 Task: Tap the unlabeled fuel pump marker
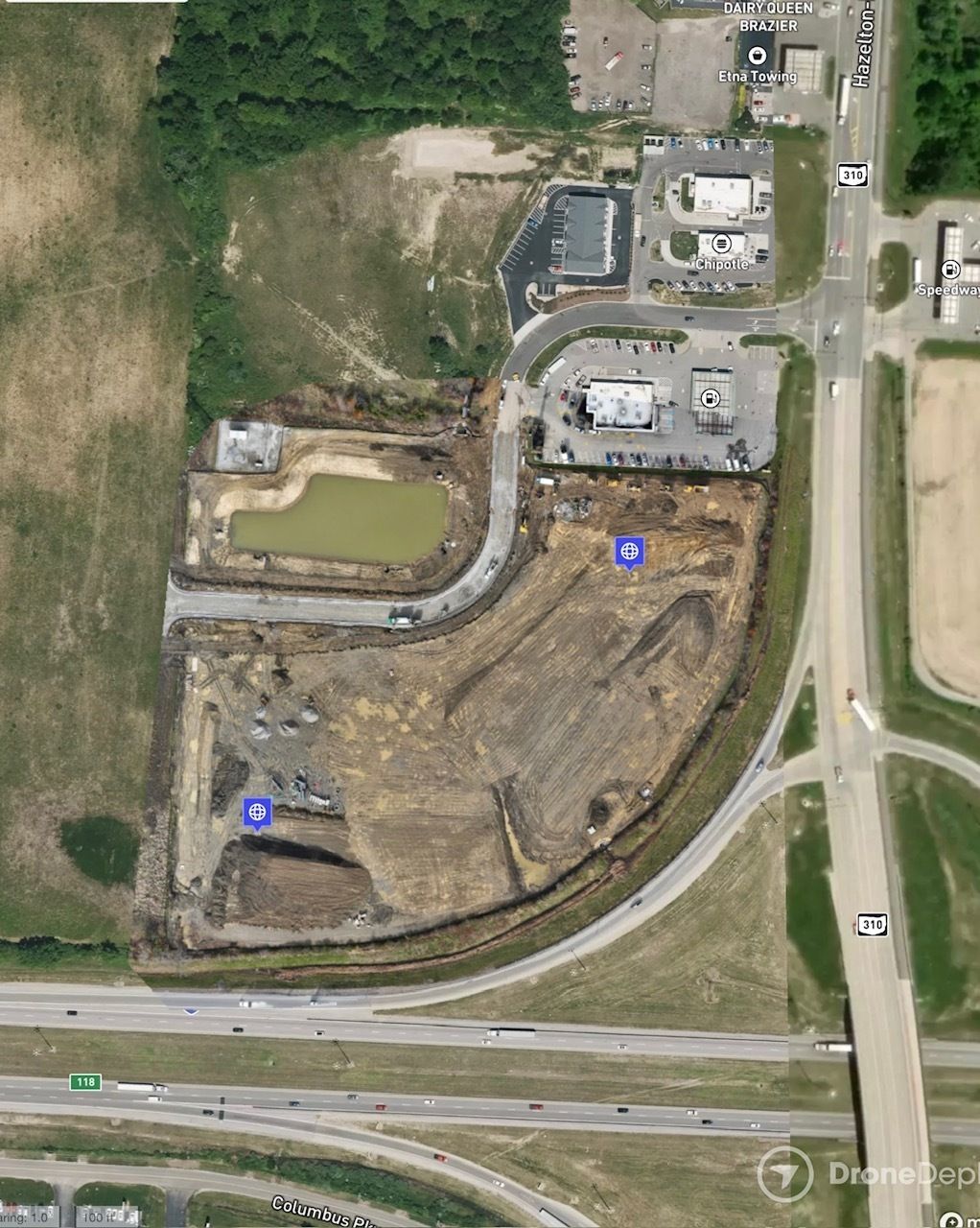[x=710, y=398]
